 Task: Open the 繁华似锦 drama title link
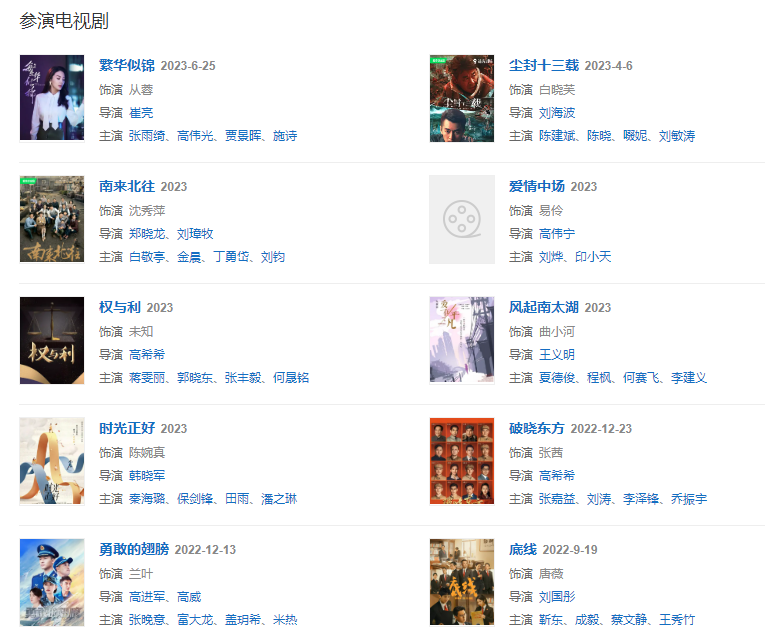click(127, 66)
